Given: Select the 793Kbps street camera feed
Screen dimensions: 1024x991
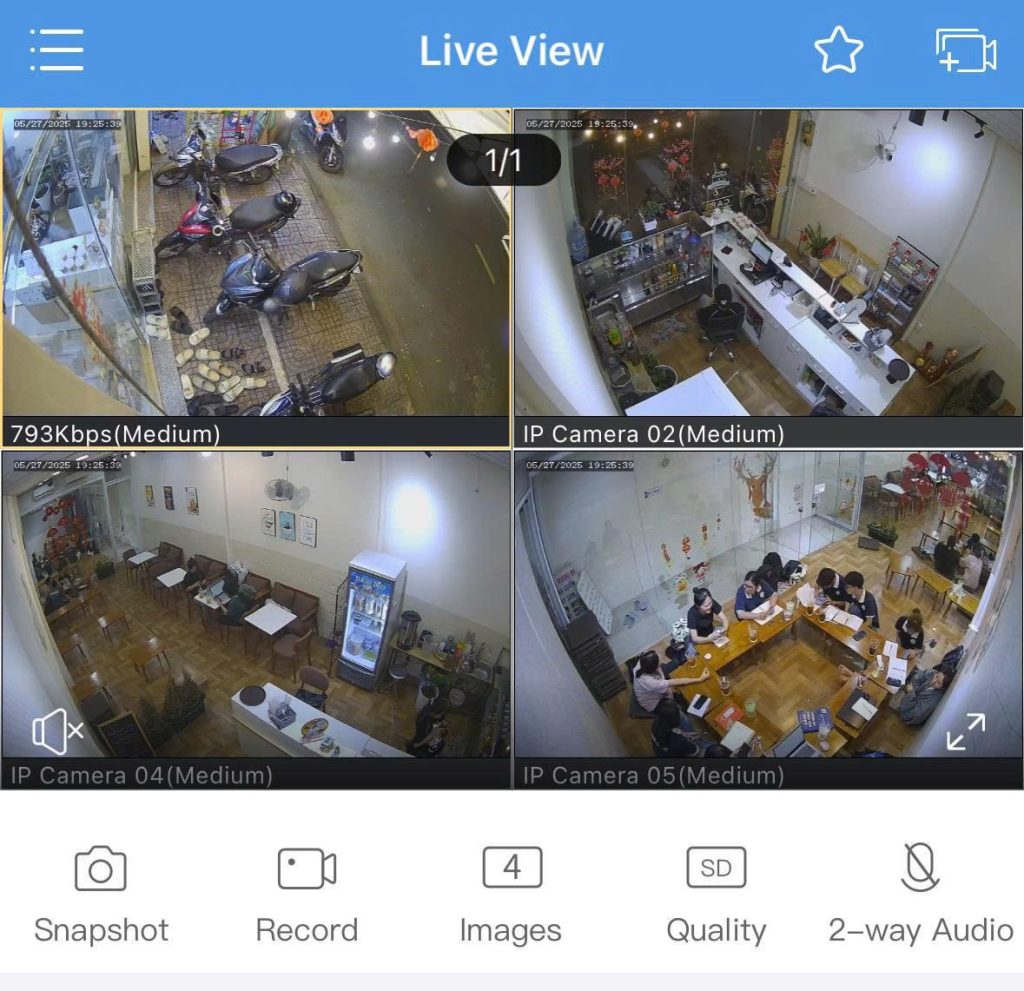Looking at the screenshot, I should 255,270.
